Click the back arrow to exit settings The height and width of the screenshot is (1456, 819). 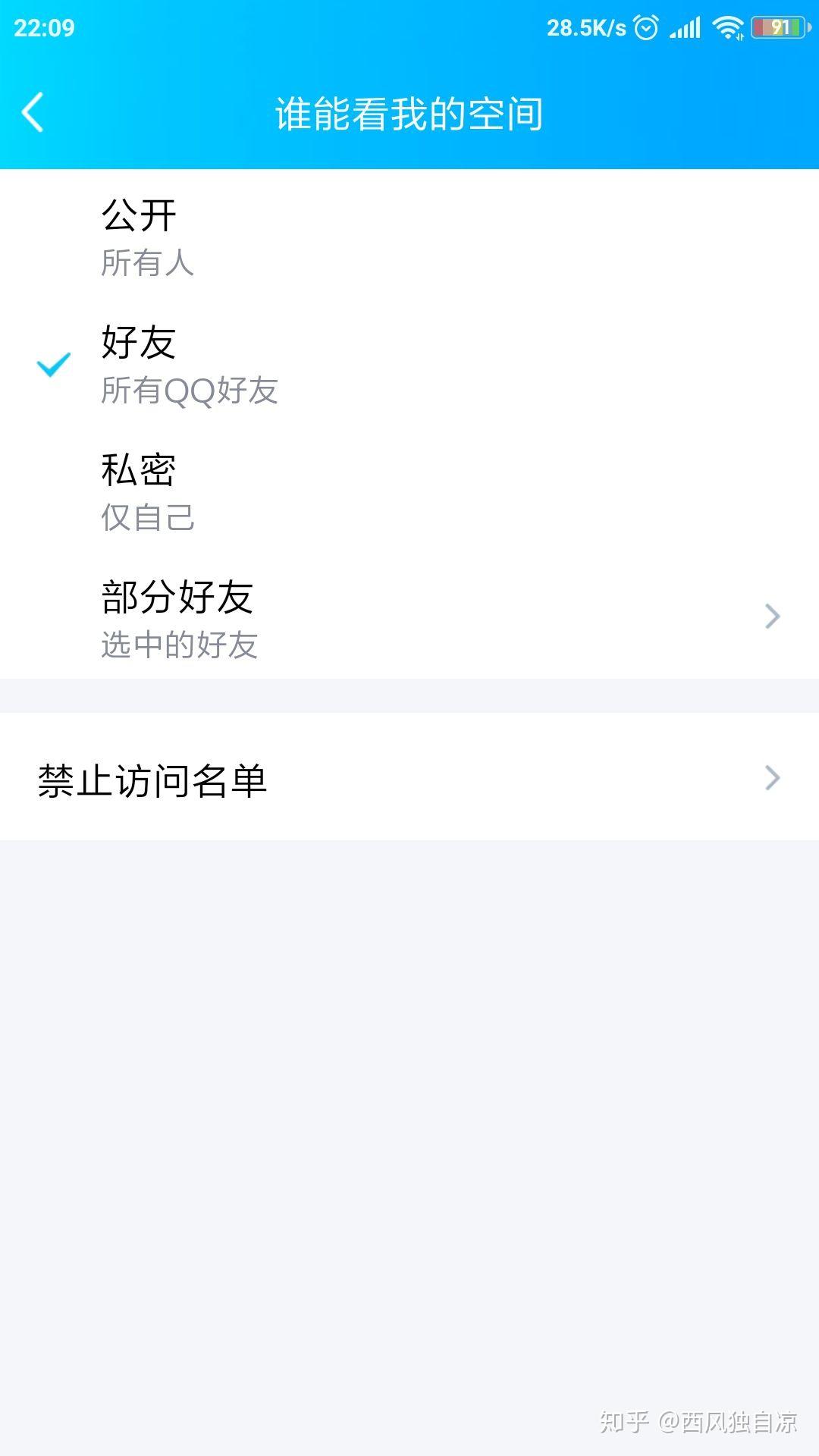(32, 111)
